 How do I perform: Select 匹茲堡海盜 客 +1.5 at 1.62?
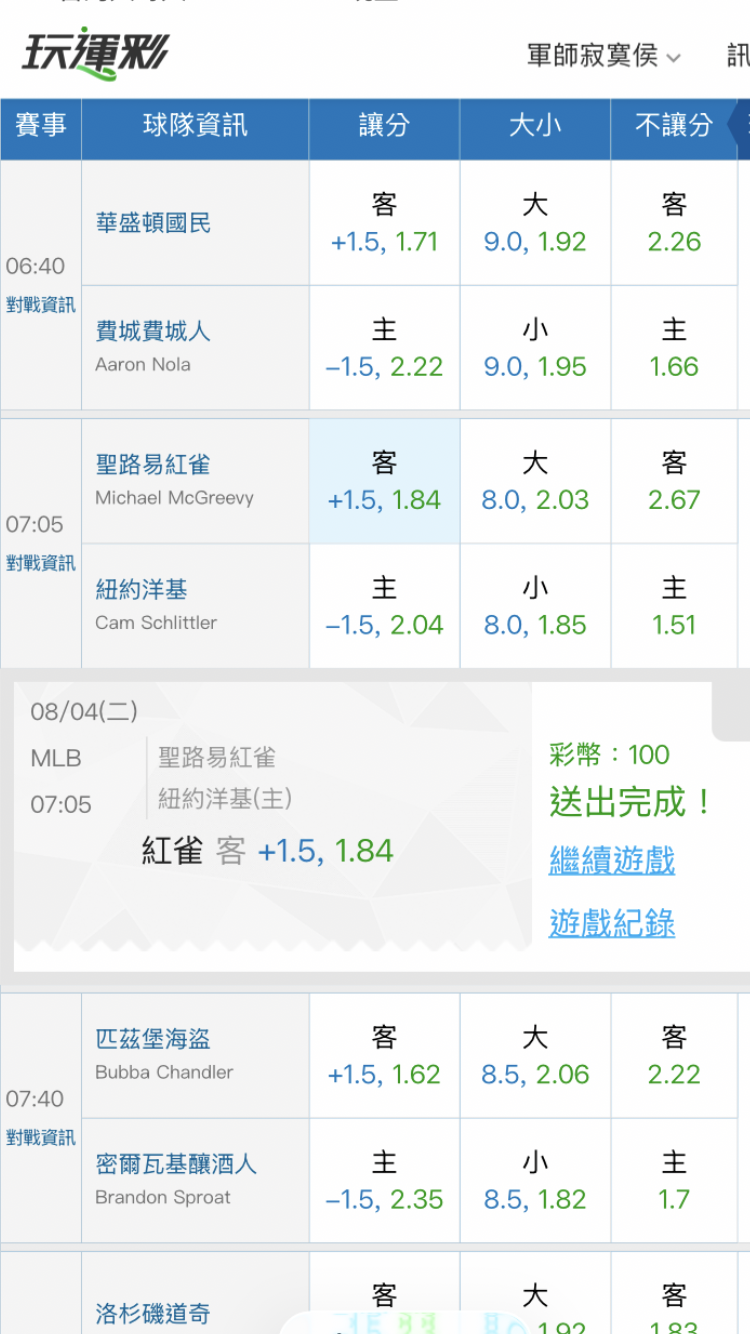(384, 1056)
